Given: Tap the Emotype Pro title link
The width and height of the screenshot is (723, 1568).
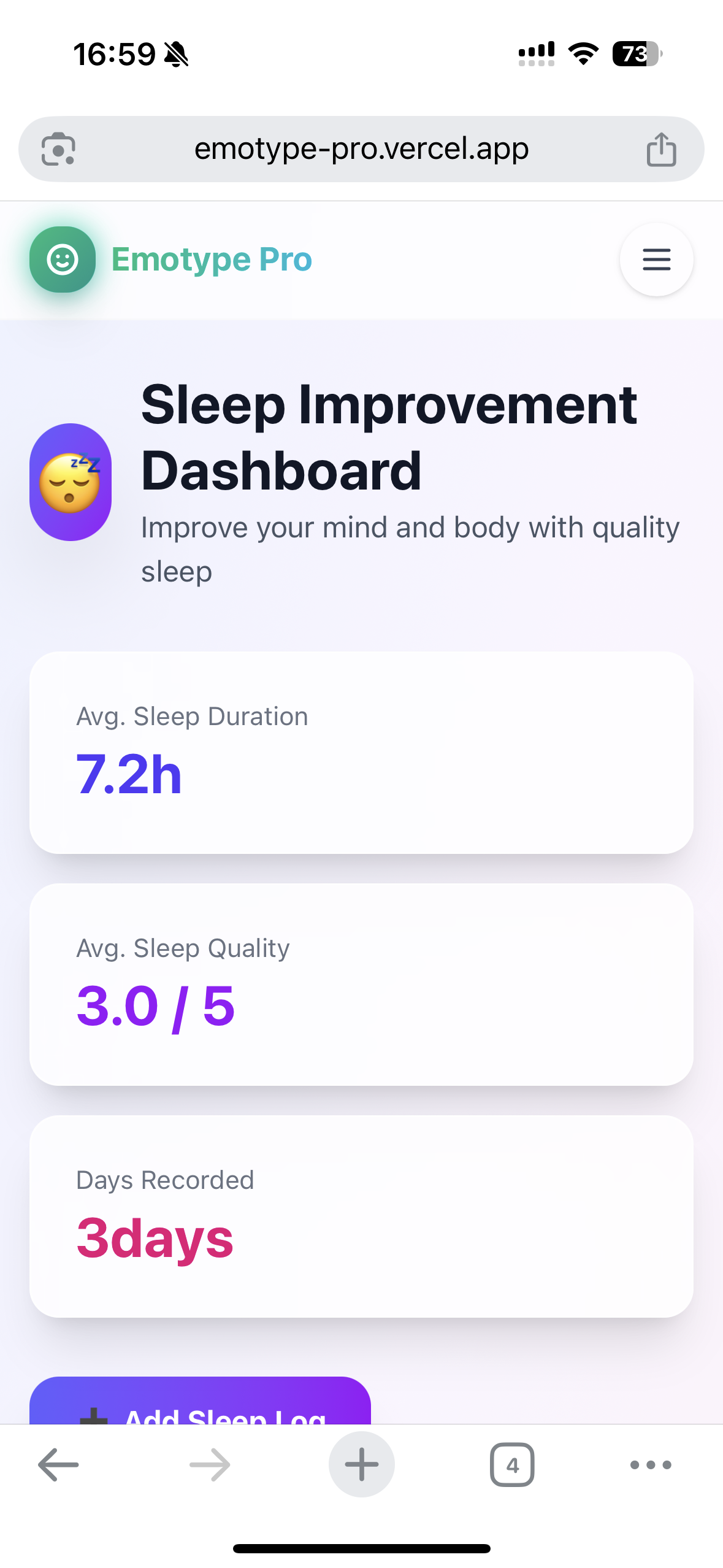Looking at the screenshot, I should click(x=211, y=258).
